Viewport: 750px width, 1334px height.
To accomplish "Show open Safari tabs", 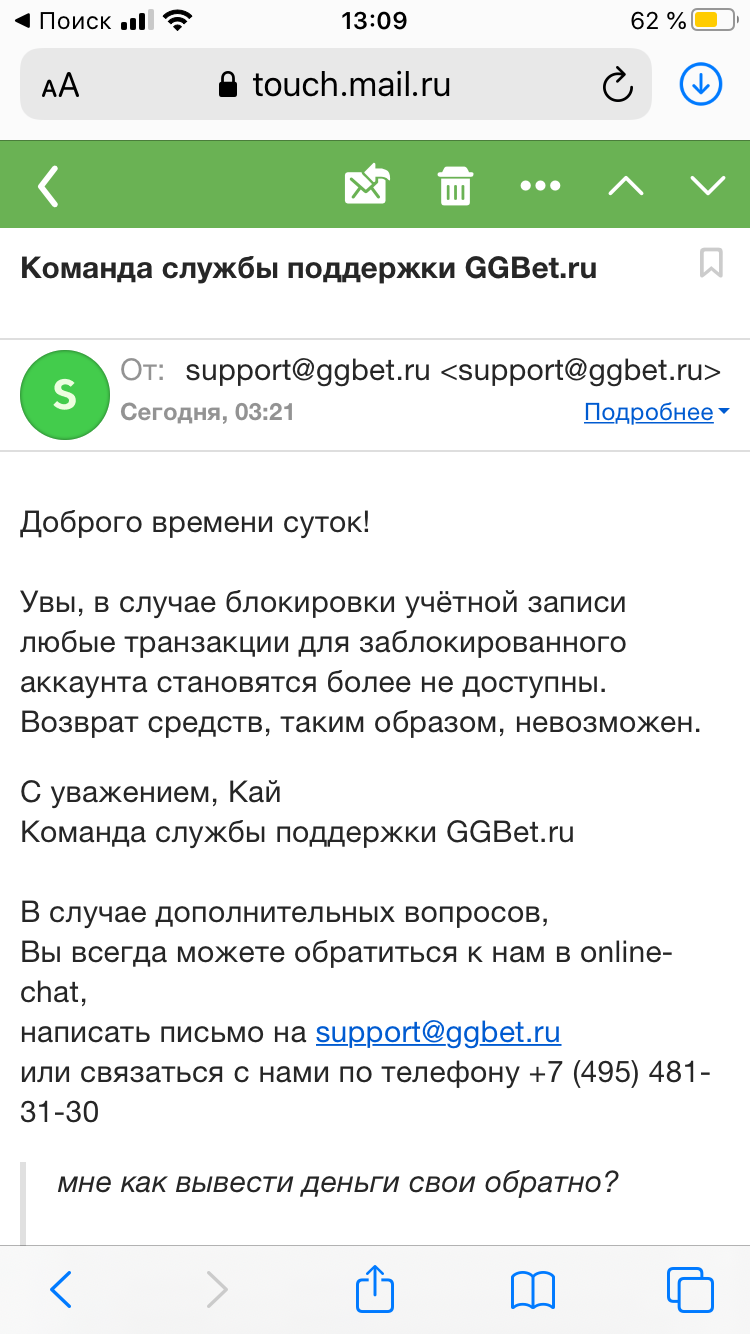I will point(690,1289).
